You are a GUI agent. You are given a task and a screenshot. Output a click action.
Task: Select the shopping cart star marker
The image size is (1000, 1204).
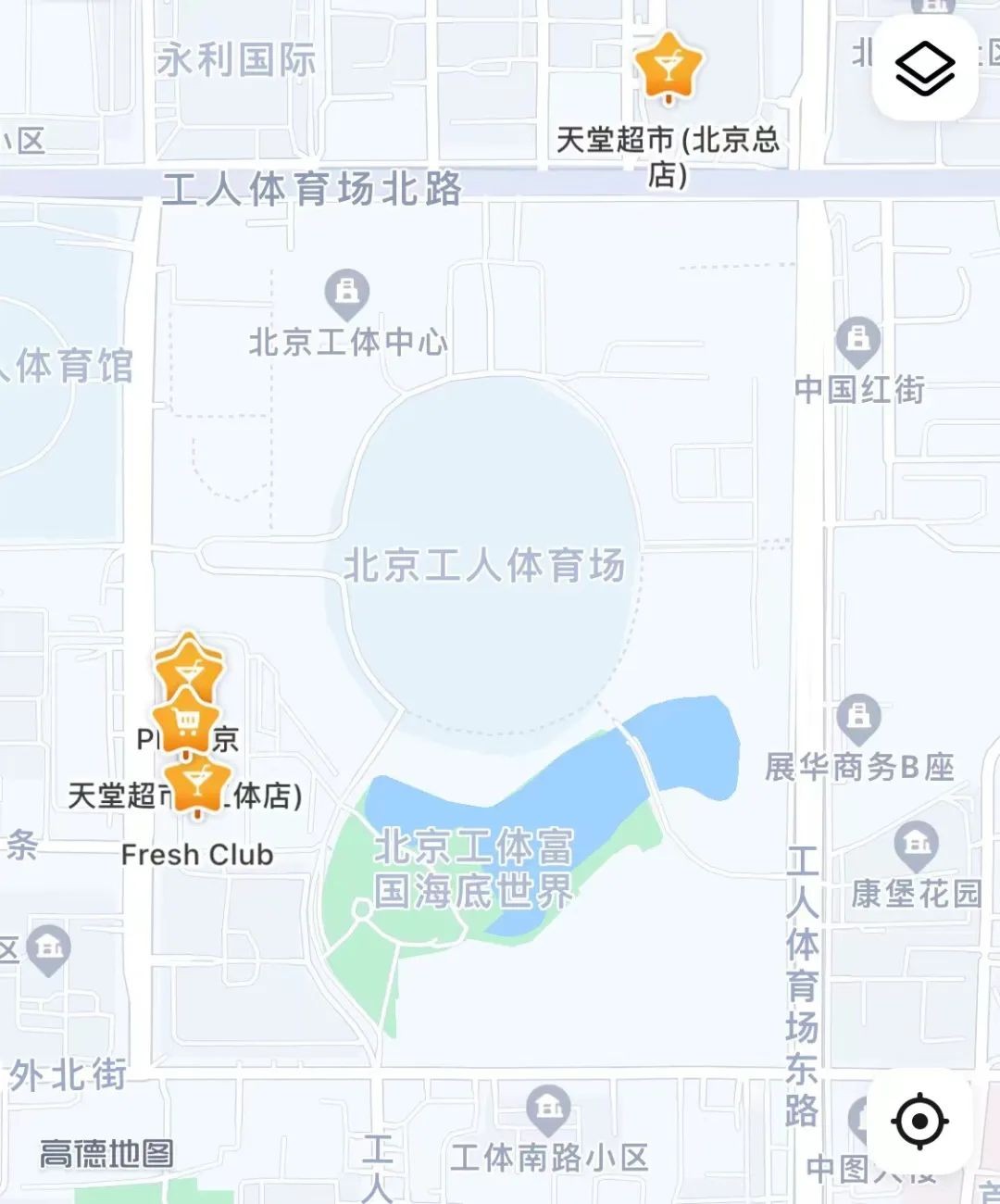(x=187, y=723)
